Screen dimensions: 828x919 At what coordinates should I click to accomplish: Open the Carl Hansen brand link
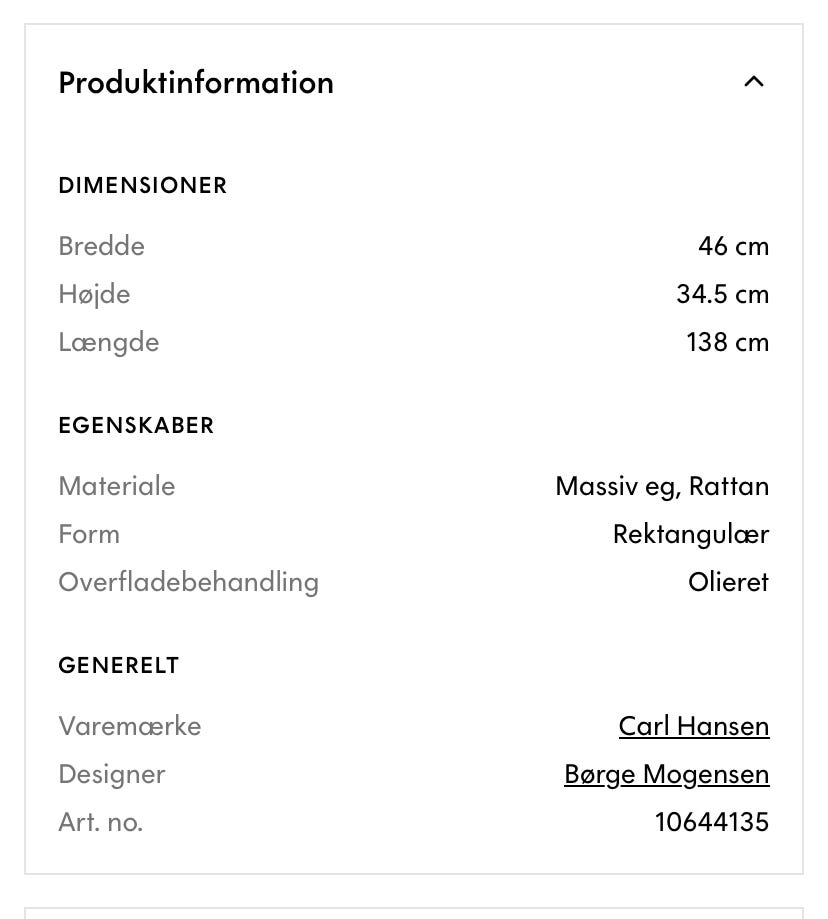point(694,724)
